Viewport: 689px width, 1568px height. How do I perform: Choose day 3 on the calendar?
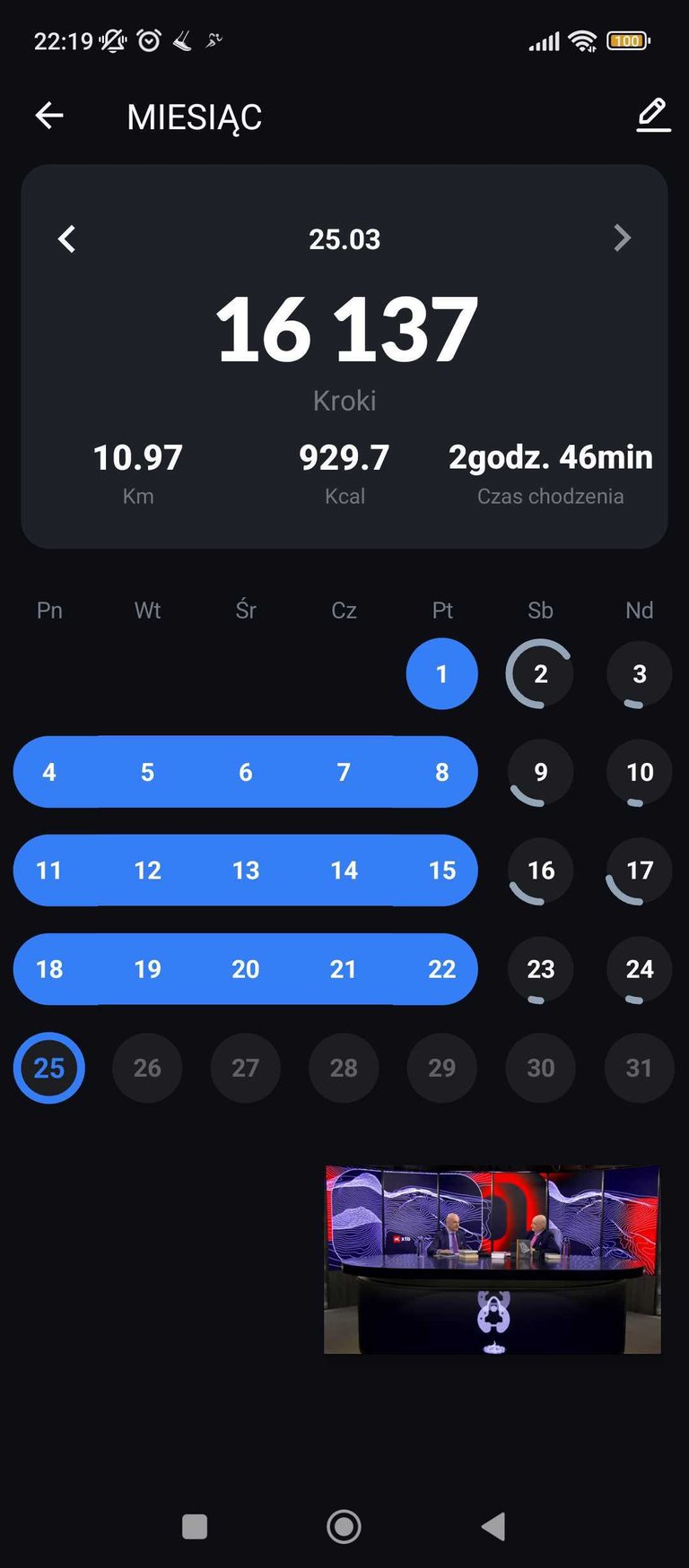point(639,674)
